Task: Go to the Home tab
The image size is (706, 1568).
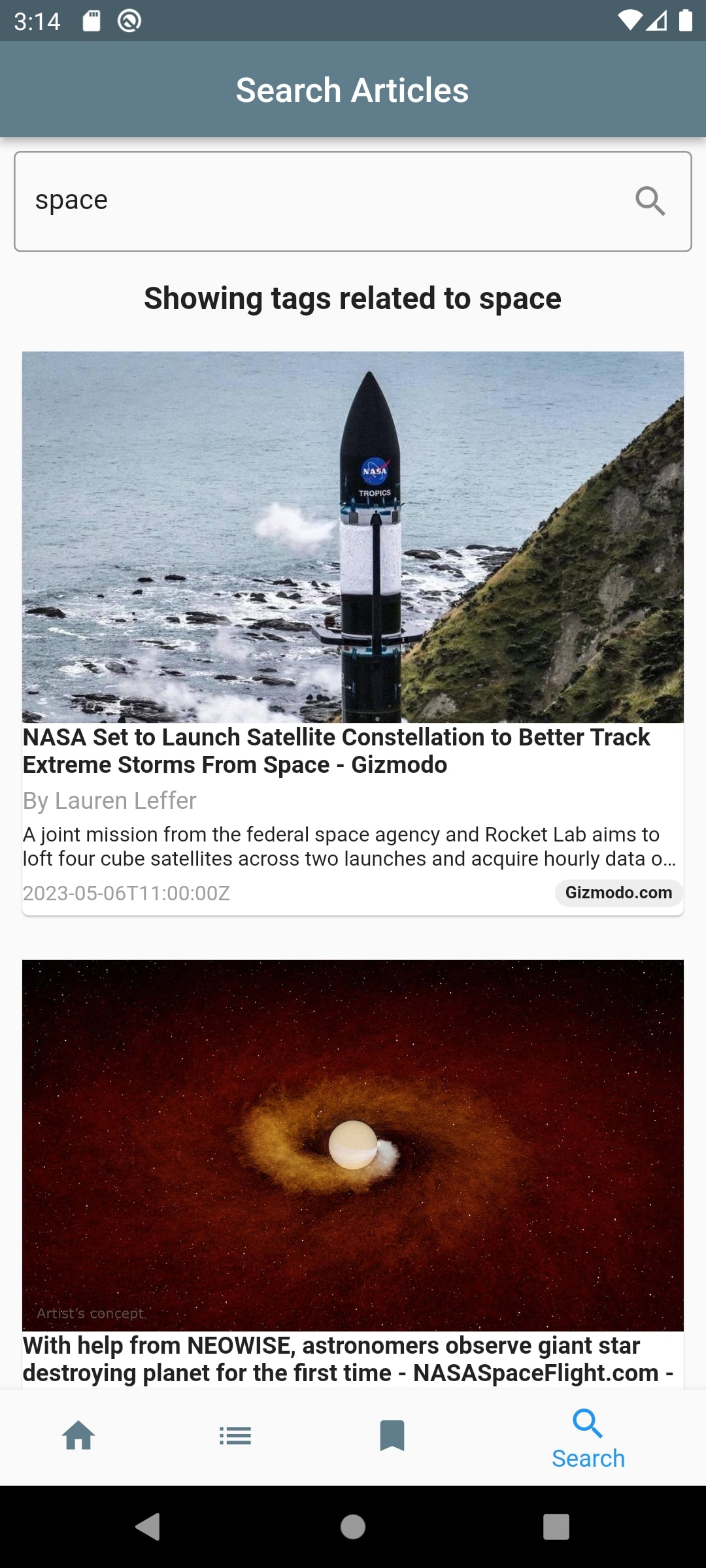Action: pos(78,1436)
